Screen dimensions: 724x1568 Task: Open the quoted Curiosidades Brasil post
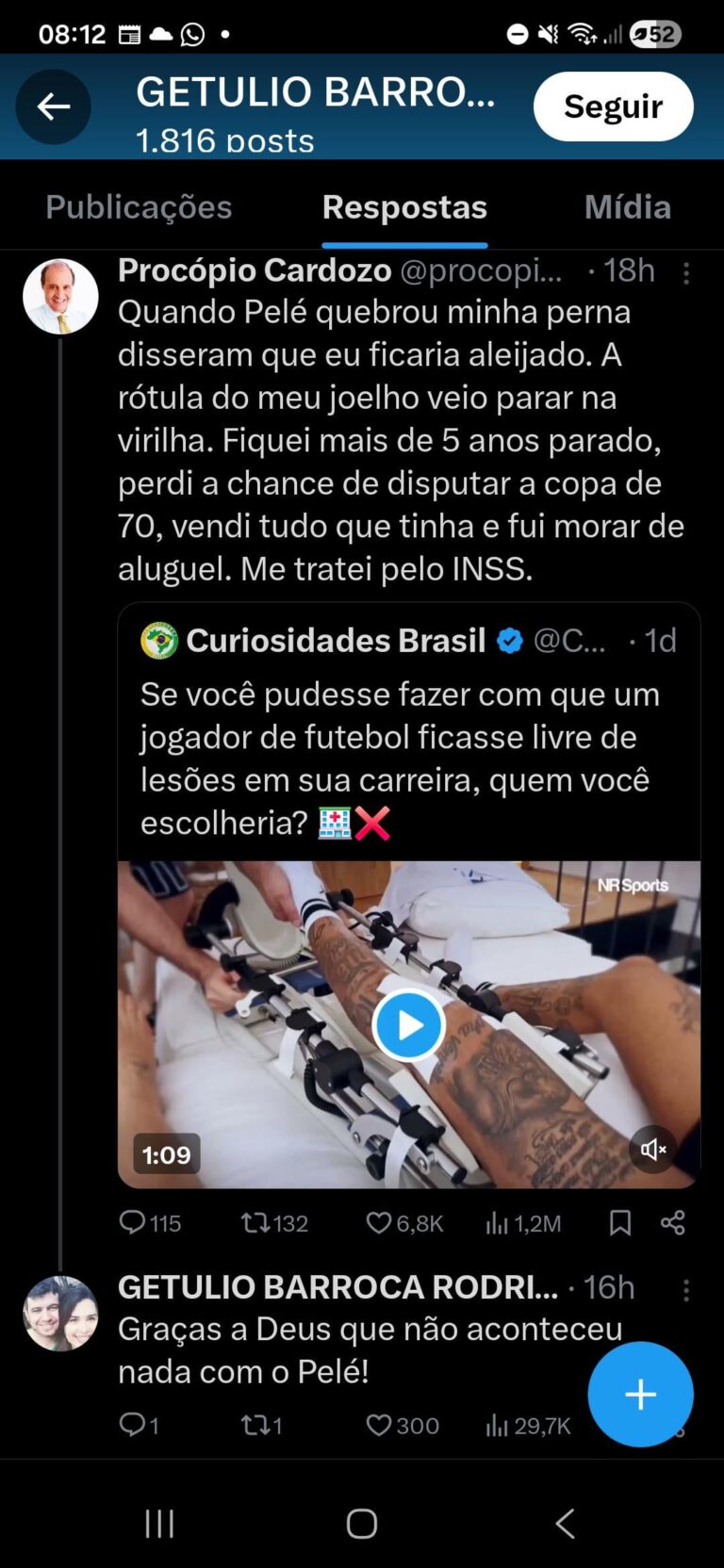point(407,735)
